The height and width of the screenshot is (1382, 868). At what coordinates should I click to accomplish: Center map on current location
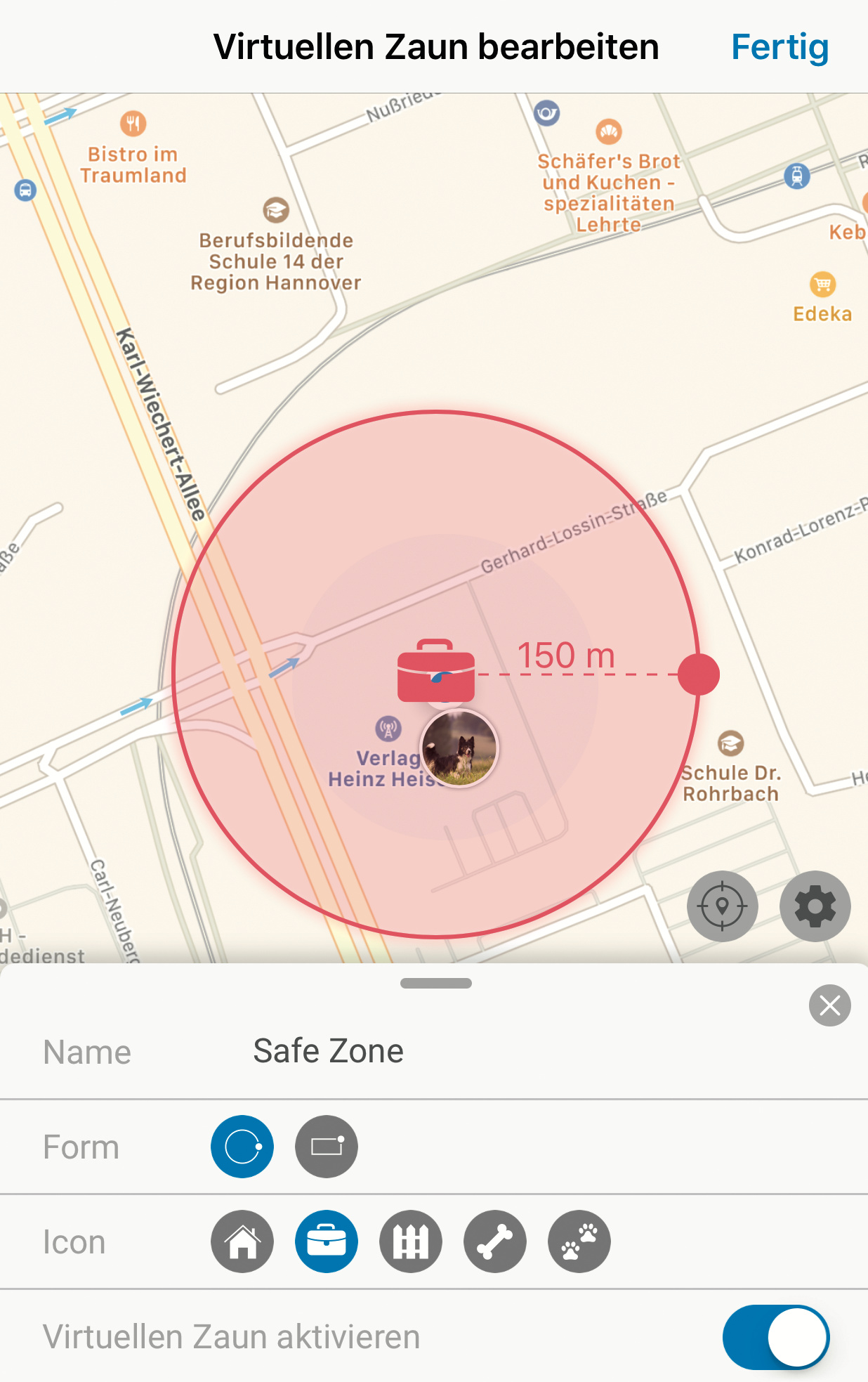pyautogui.click(x=722, y=906)
